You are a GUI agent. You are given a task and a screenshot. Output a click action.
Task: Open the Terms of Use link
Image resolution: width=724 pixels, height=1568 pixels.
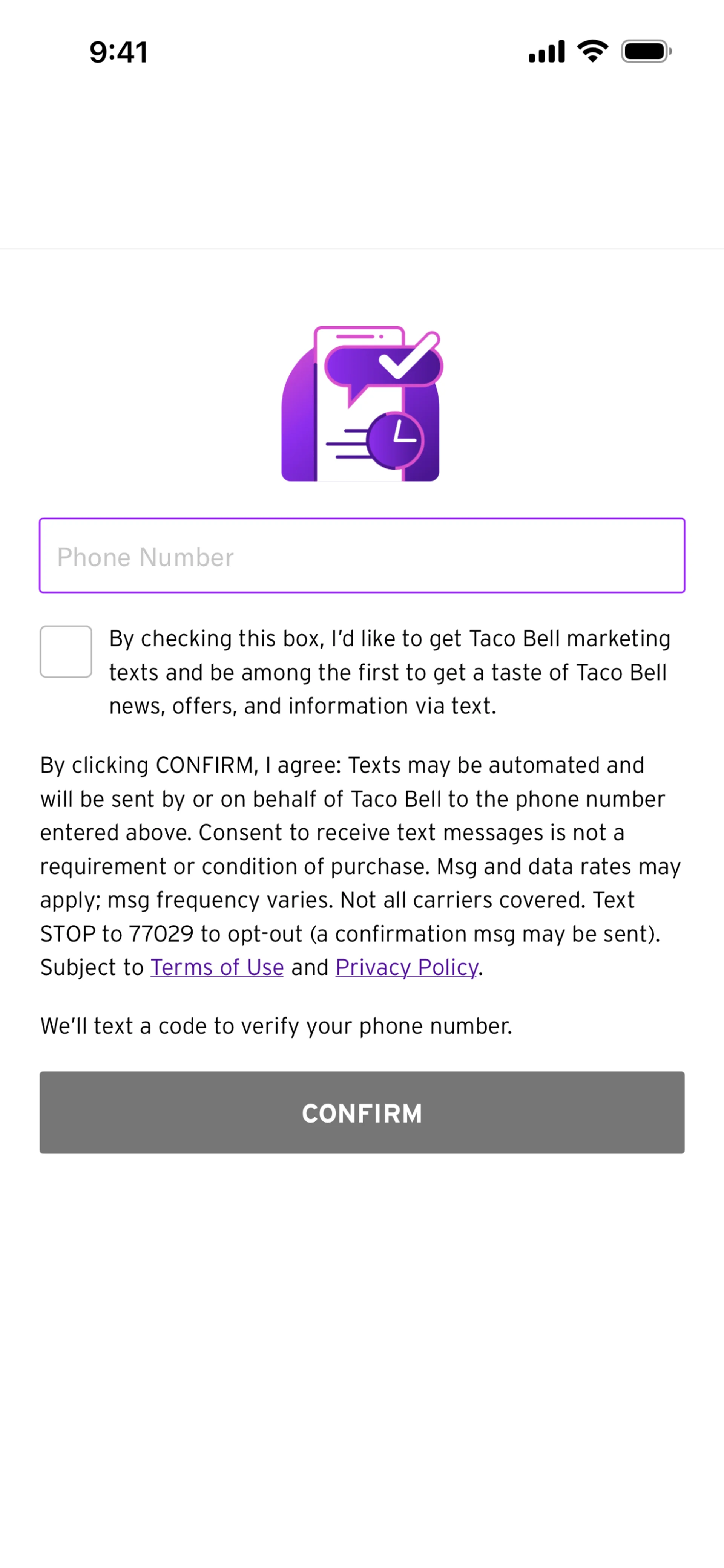pyautogui.click(x=217, y=967)
